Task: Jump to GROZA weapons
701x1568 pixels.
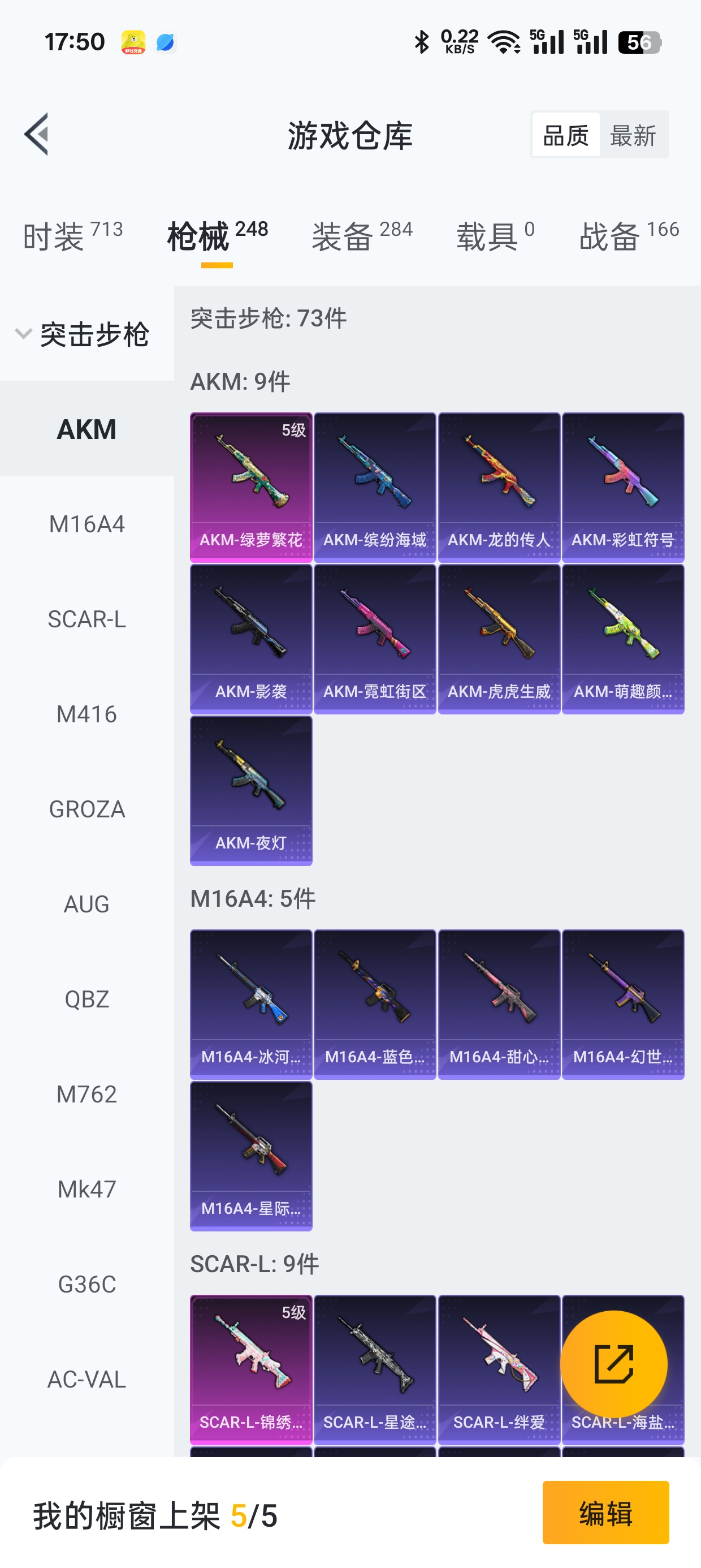Action: point(86,809)
